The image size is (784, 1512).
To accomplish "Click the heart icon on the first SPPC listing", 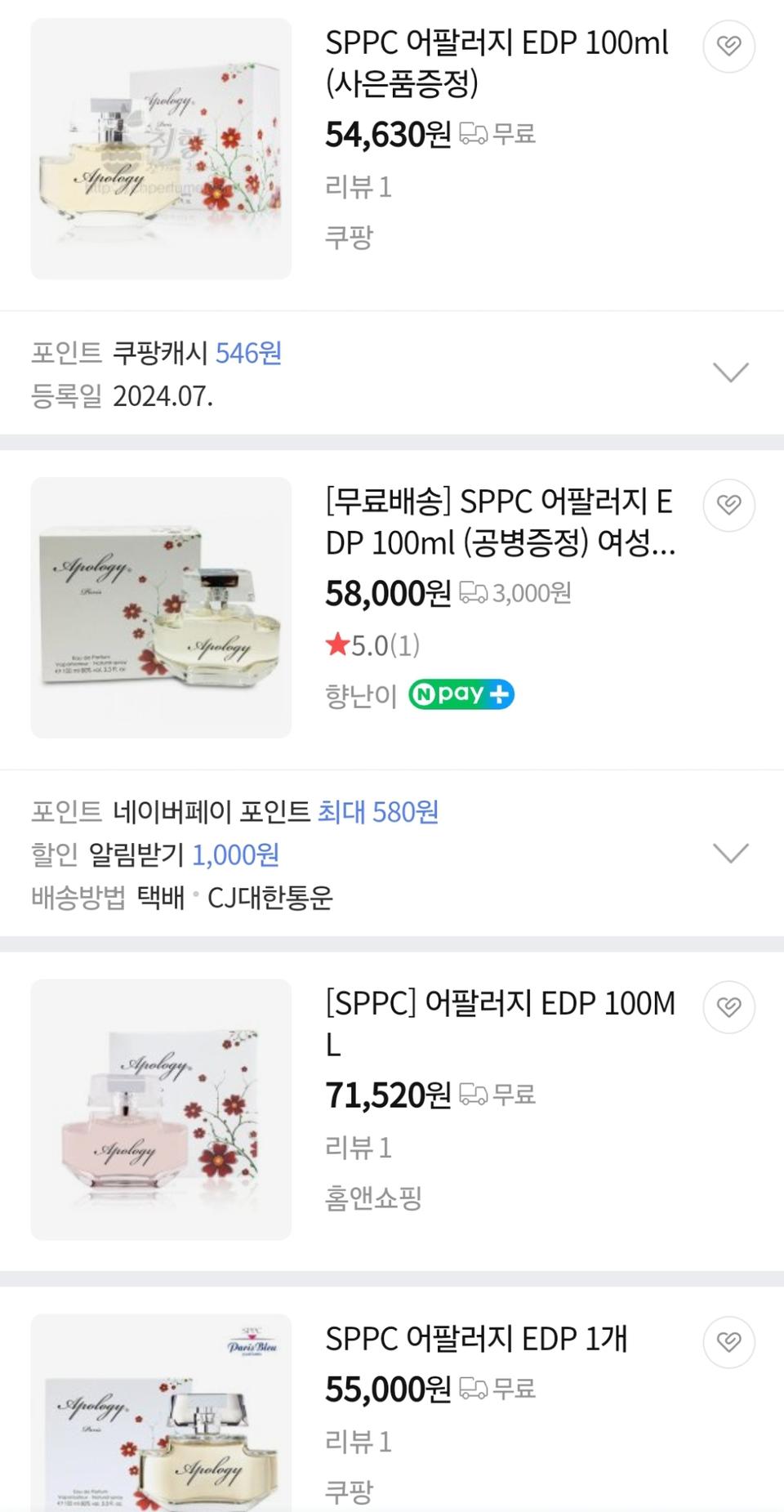I will [x=729, y=47].
